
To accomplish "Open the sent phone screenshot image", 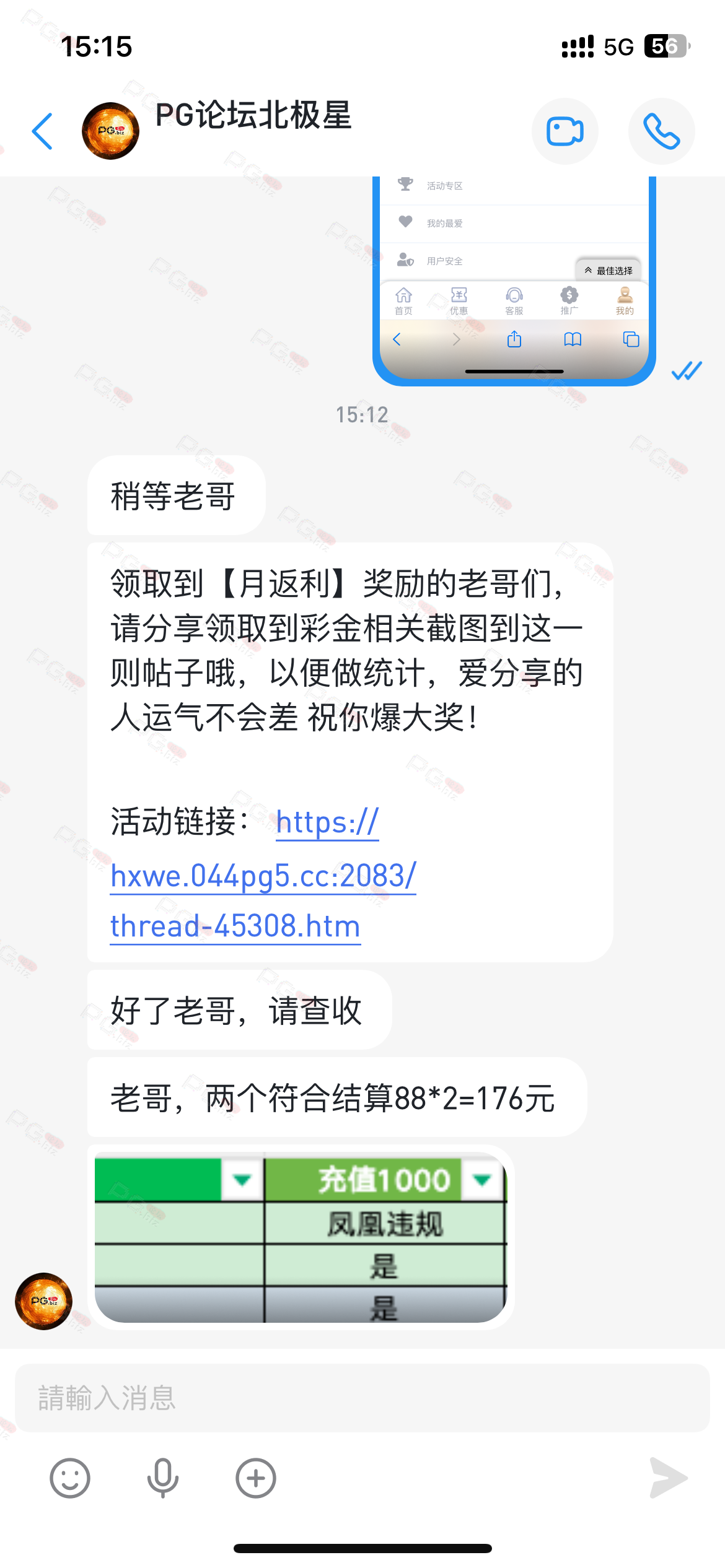I will [514, 279].
